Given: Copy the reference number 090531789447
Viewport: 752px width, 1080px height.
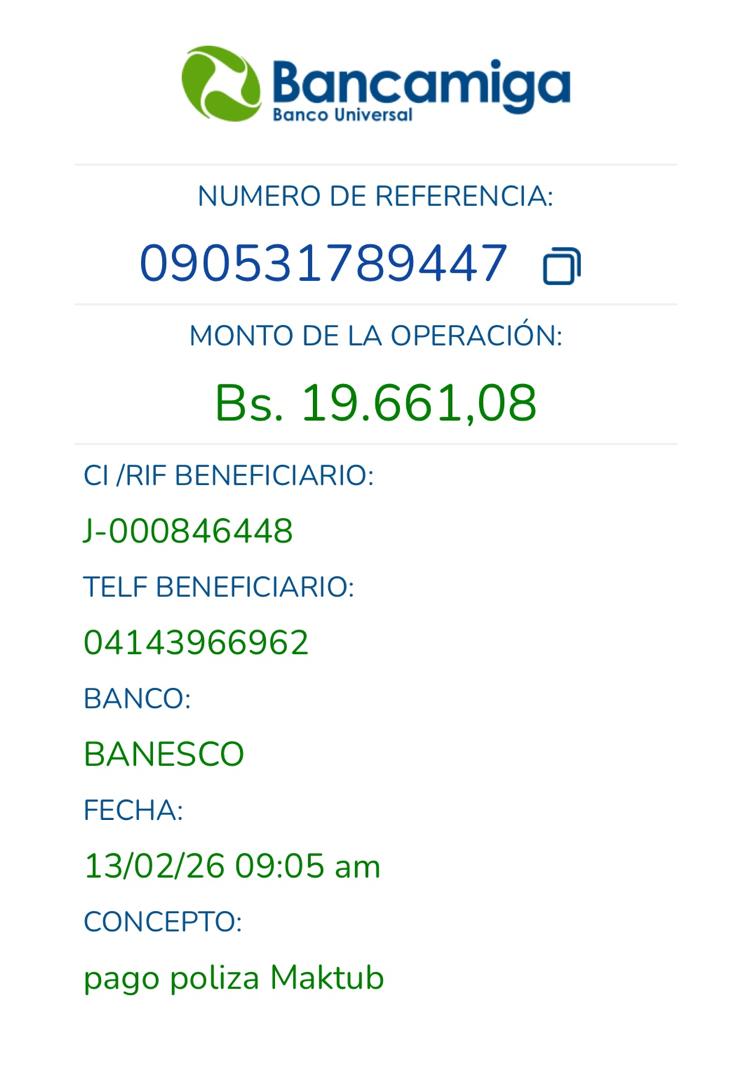Looking at the screenshot, I should 561,267.
